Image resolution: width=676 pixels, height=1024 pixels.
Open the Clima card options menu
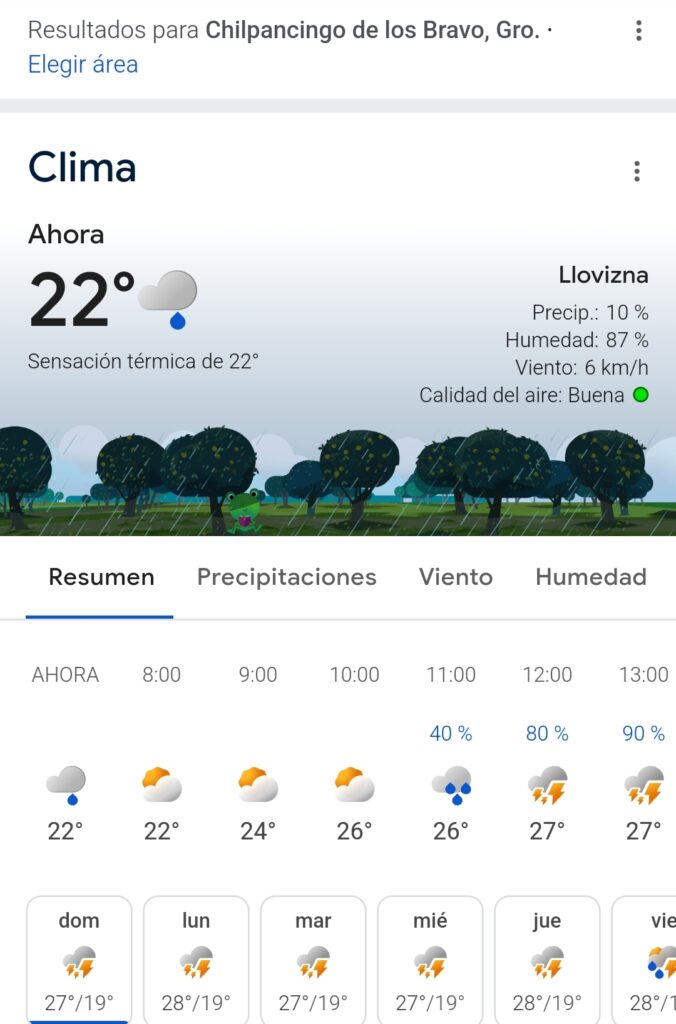[636, 172]
